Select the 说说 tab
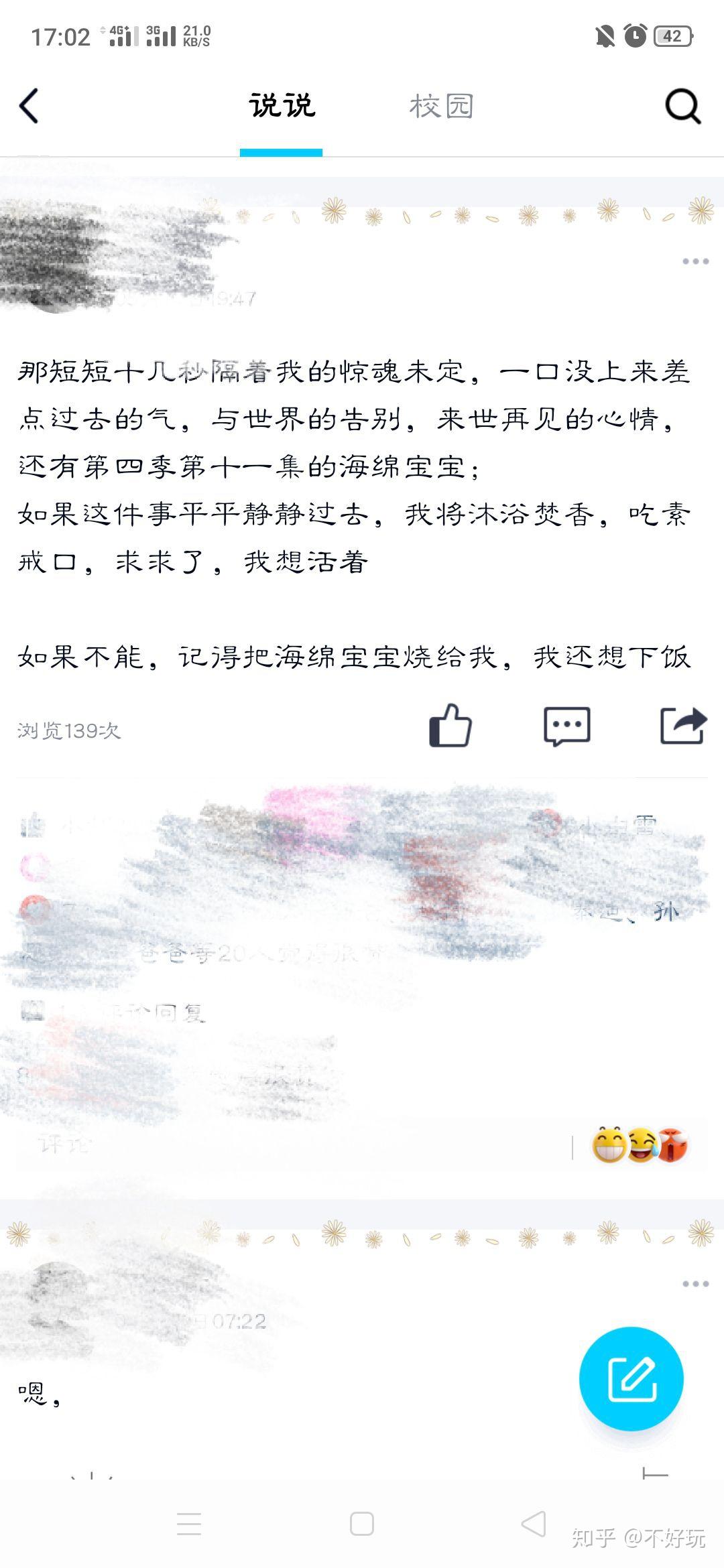Screen dimensions: 724x1568 pyautogui.click(x=282, y=106)
